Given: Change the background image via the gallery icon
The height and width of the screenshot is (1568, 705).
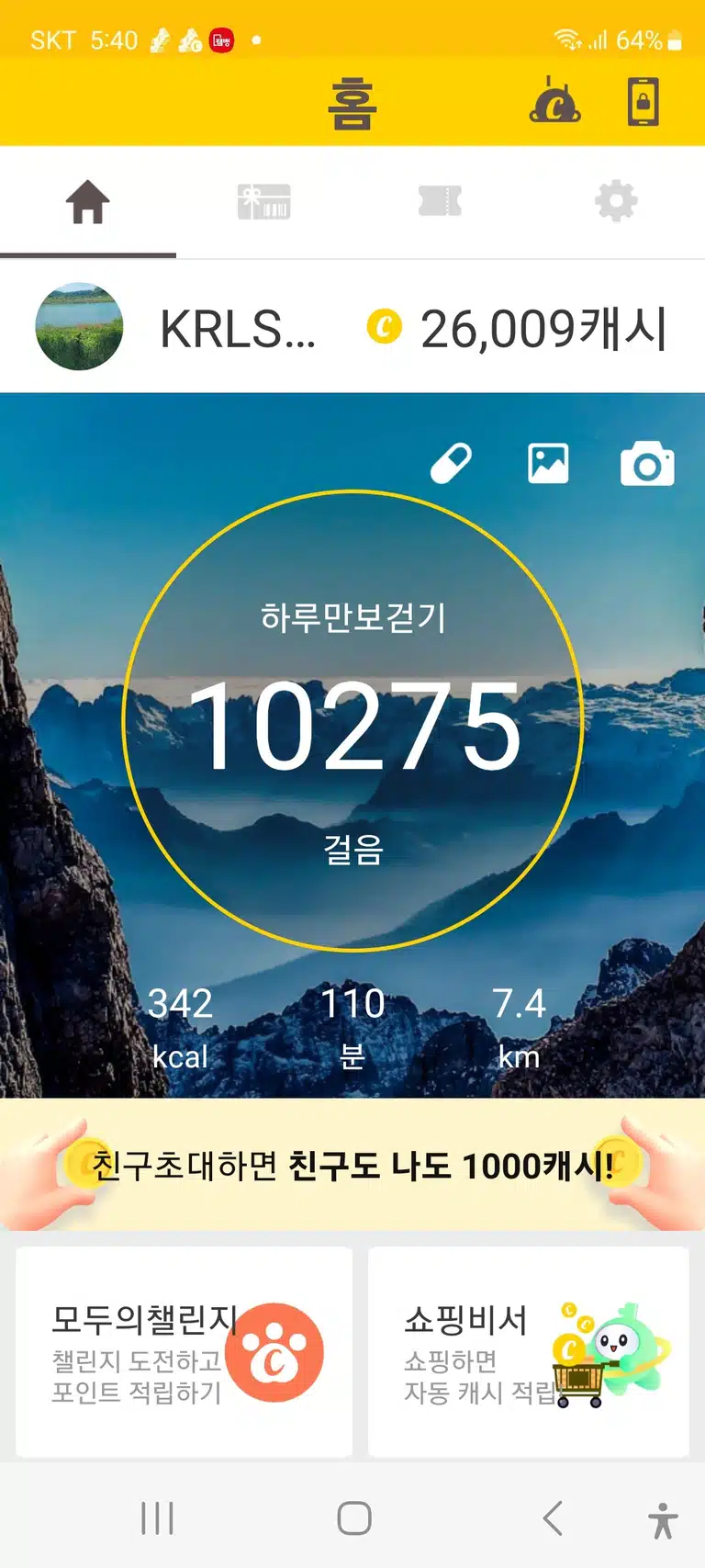Looking at the screenshot, I should [x=548, y=464].
